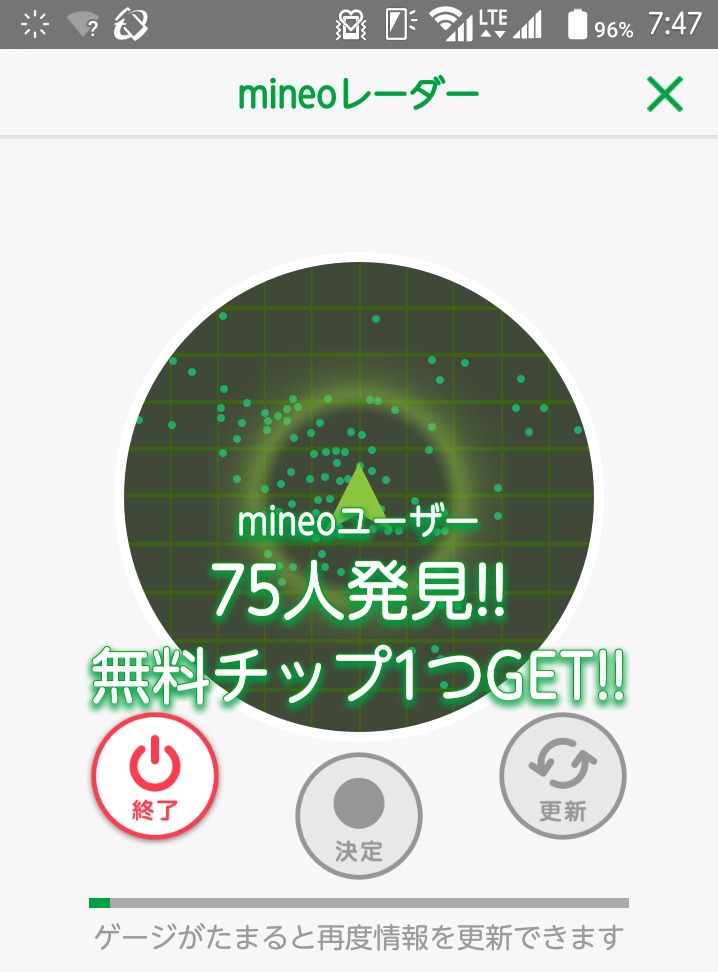
Task: Refresh radar with the 更新 button
Action: click(562, 776)
